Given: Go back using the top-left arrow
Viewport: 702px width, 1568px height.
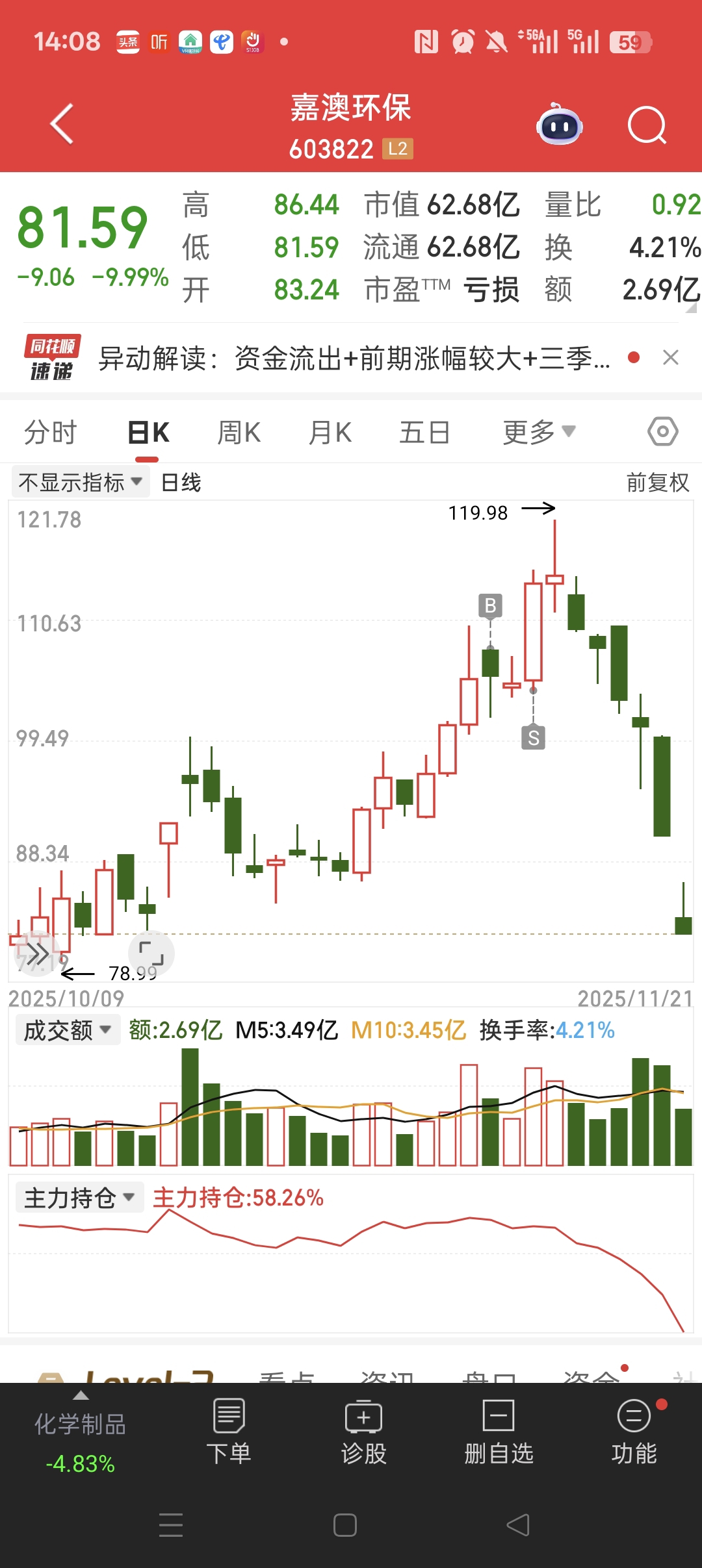Looking at the screenshot, I should tap(62, 123).
